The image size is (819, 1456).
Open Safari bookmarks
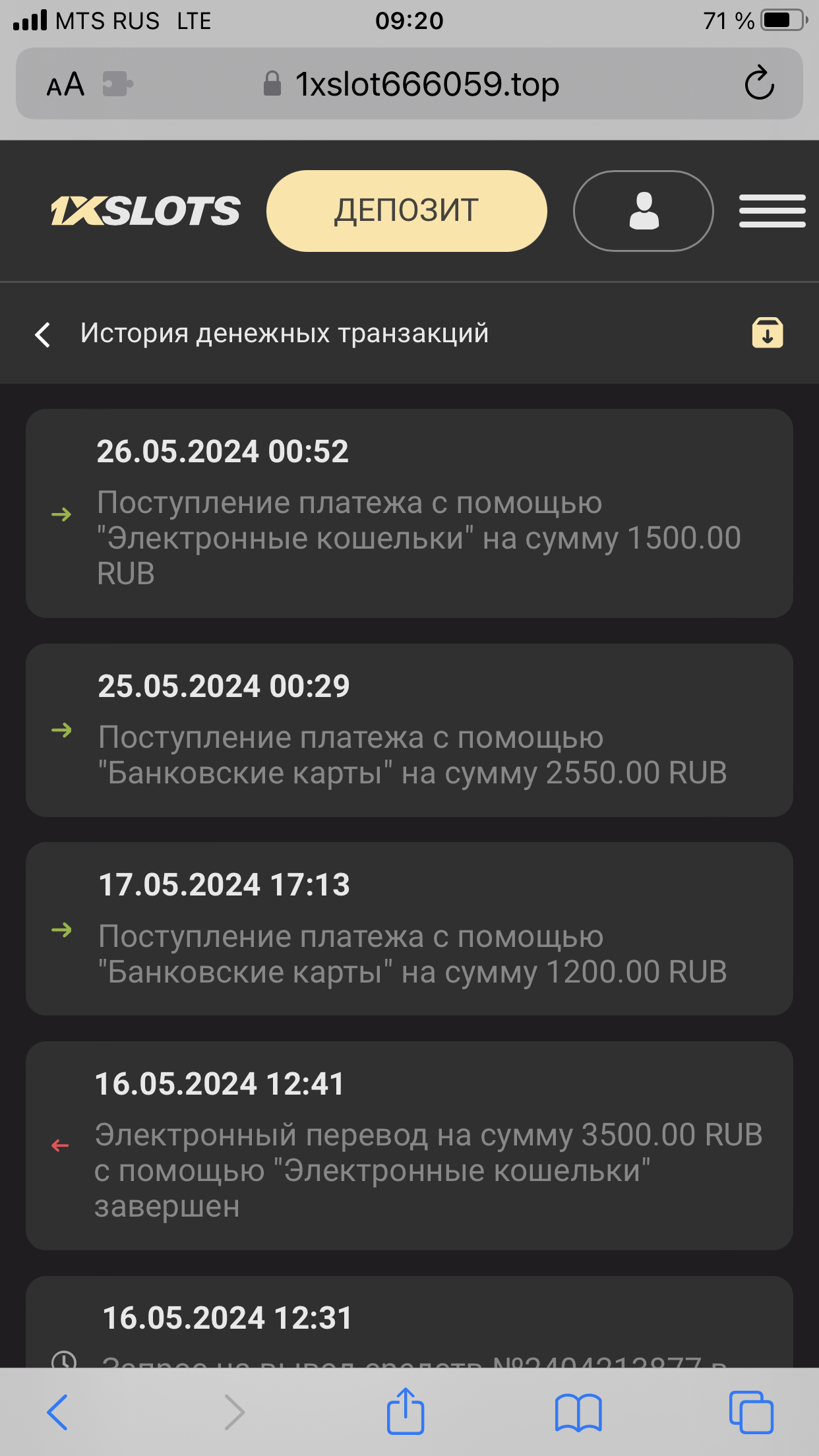point(578,1412)
